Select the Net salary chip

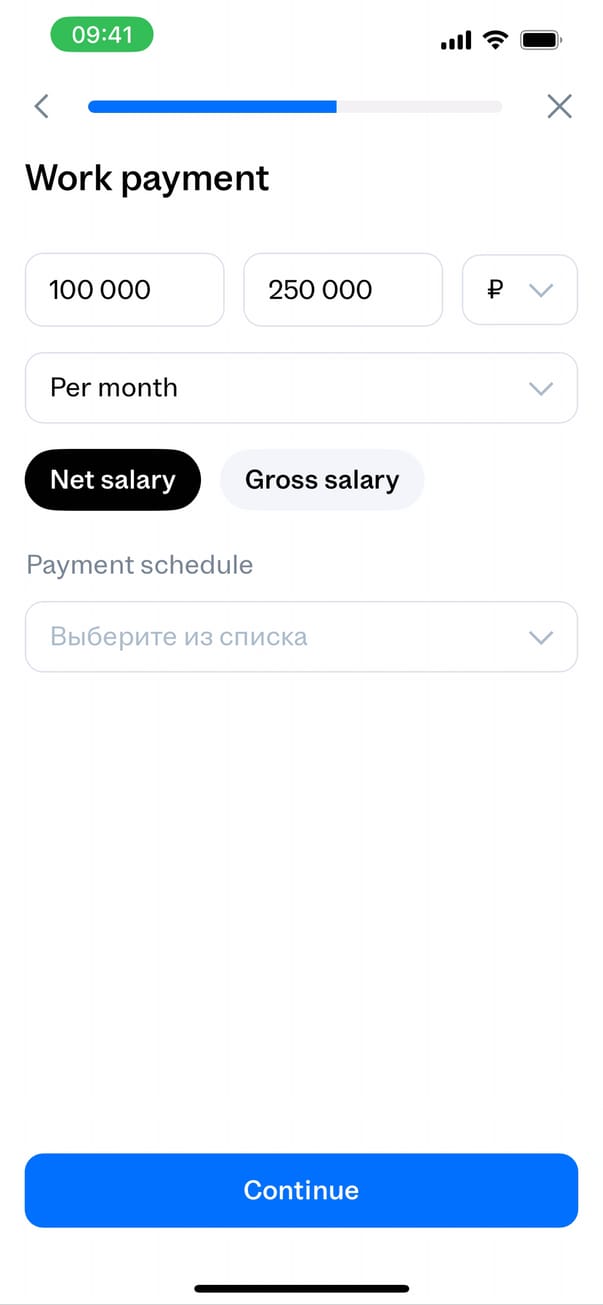(x=113, y=480)
